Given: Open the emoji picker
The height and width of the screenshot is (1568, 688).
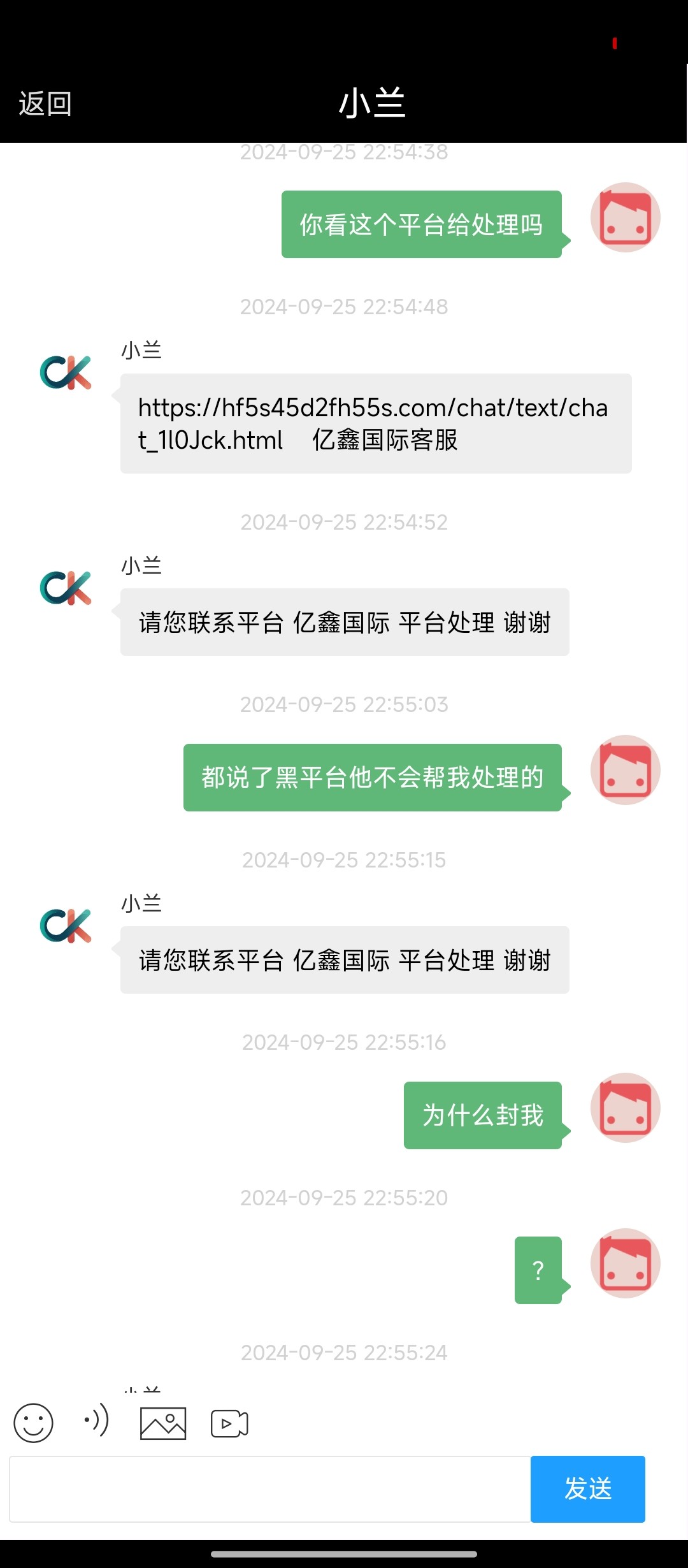Looking at the screenshot, I should click(33, 1423).
